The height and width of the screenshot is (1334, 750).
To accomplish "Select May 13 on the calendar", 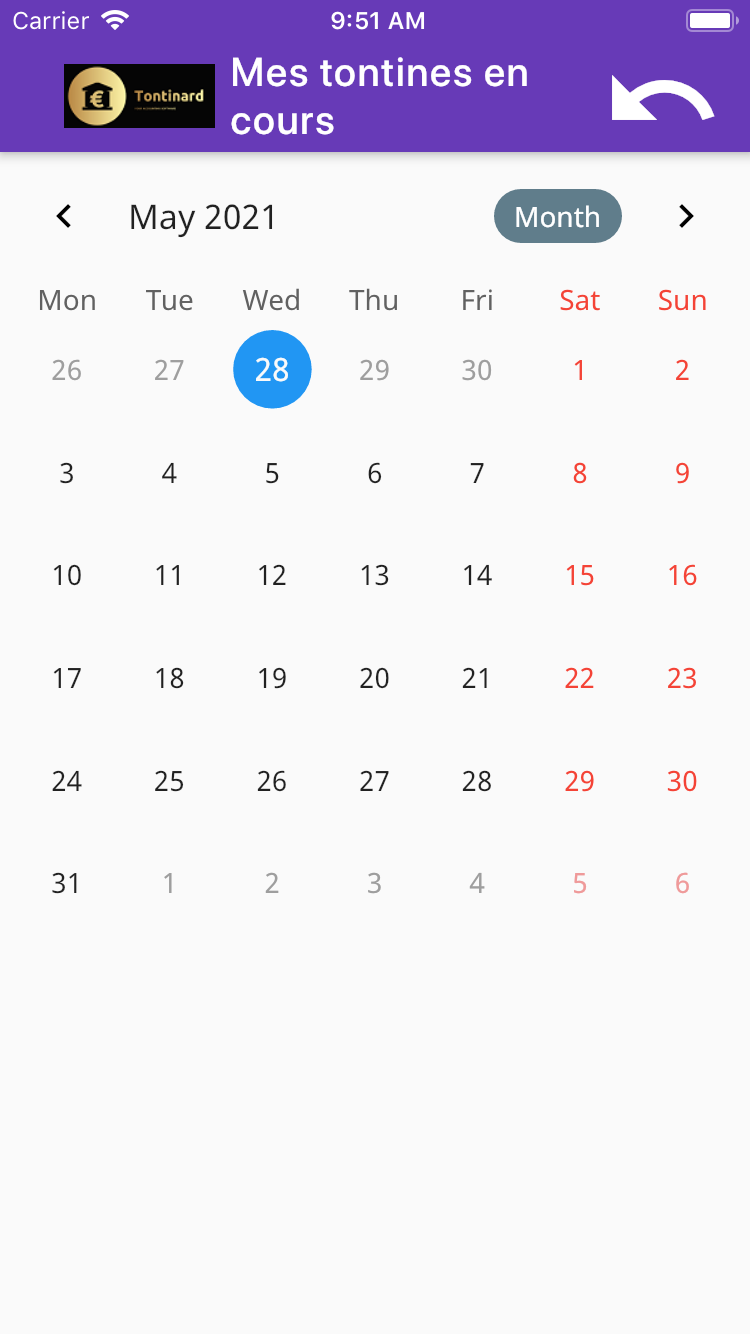I will pos(374,575).
